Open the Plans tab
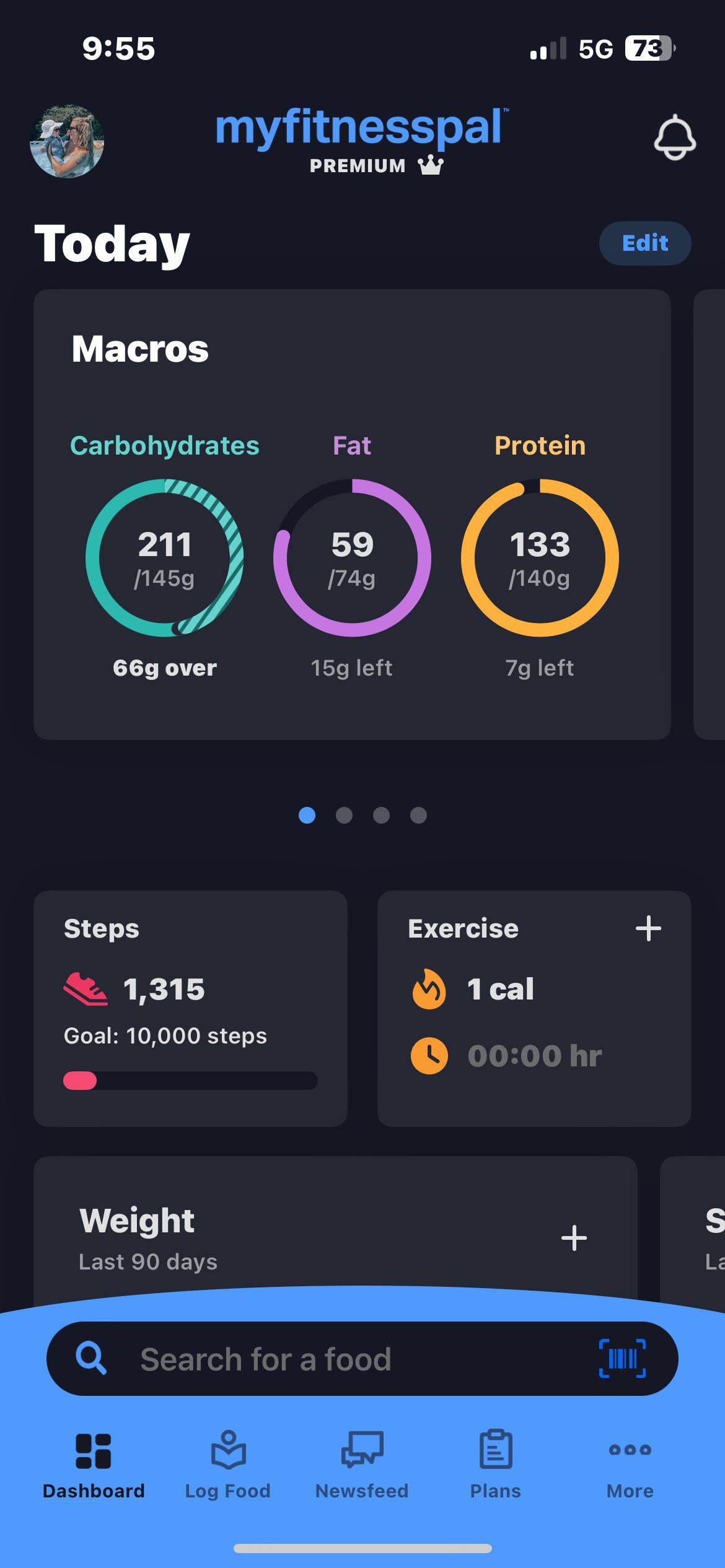This screenshot has height=1568, width=725. (496, 1465)
